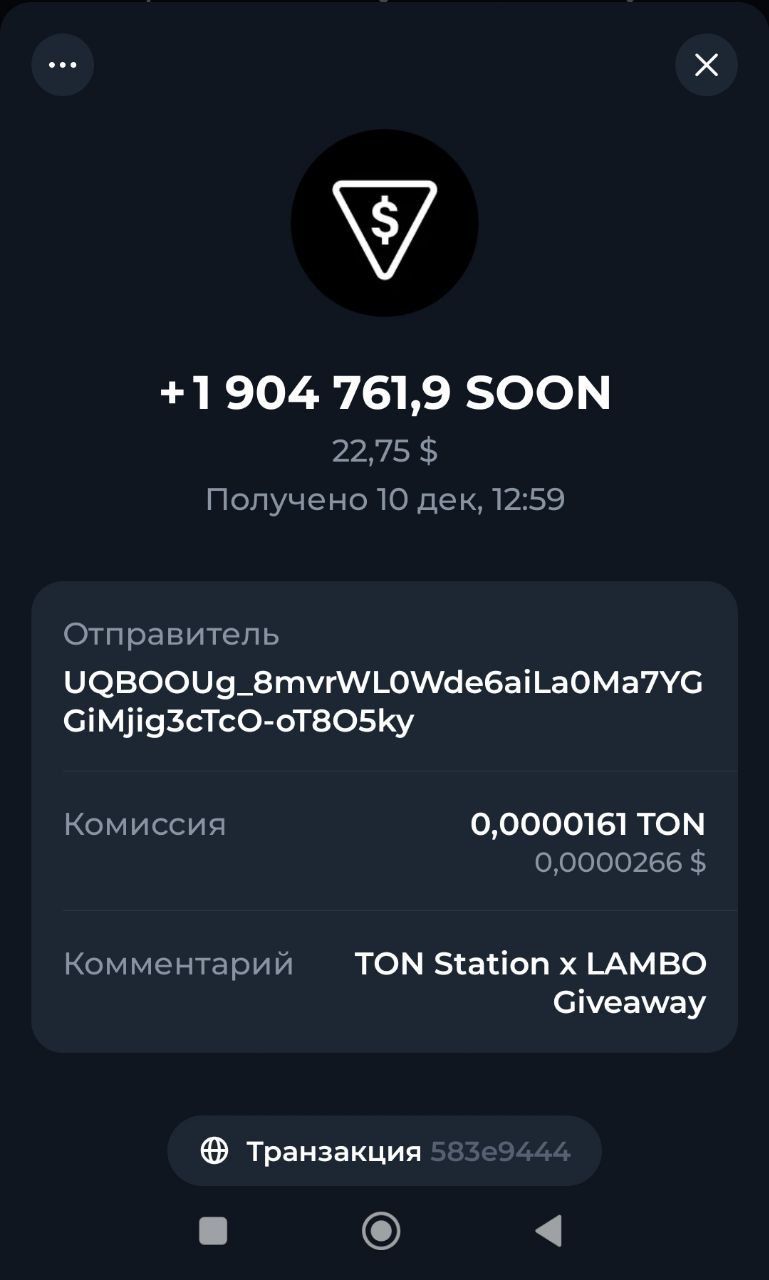Tap the Транзакция button
769x1280 pixels.
click(384, 1150)
